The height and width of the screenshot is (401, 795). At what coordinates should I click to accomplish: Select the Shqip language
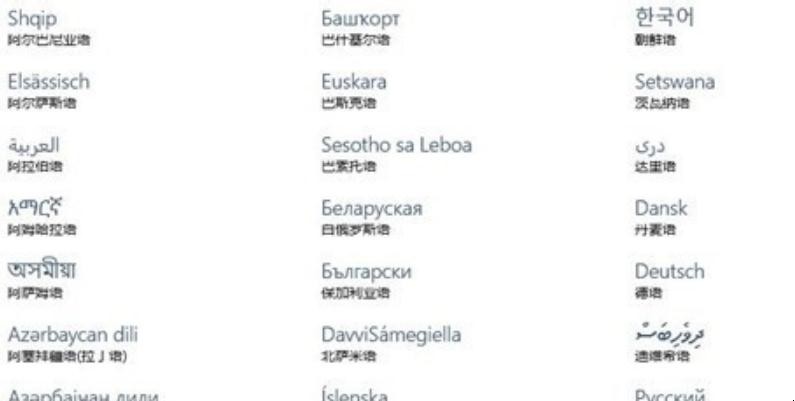[x=32, y=19]
